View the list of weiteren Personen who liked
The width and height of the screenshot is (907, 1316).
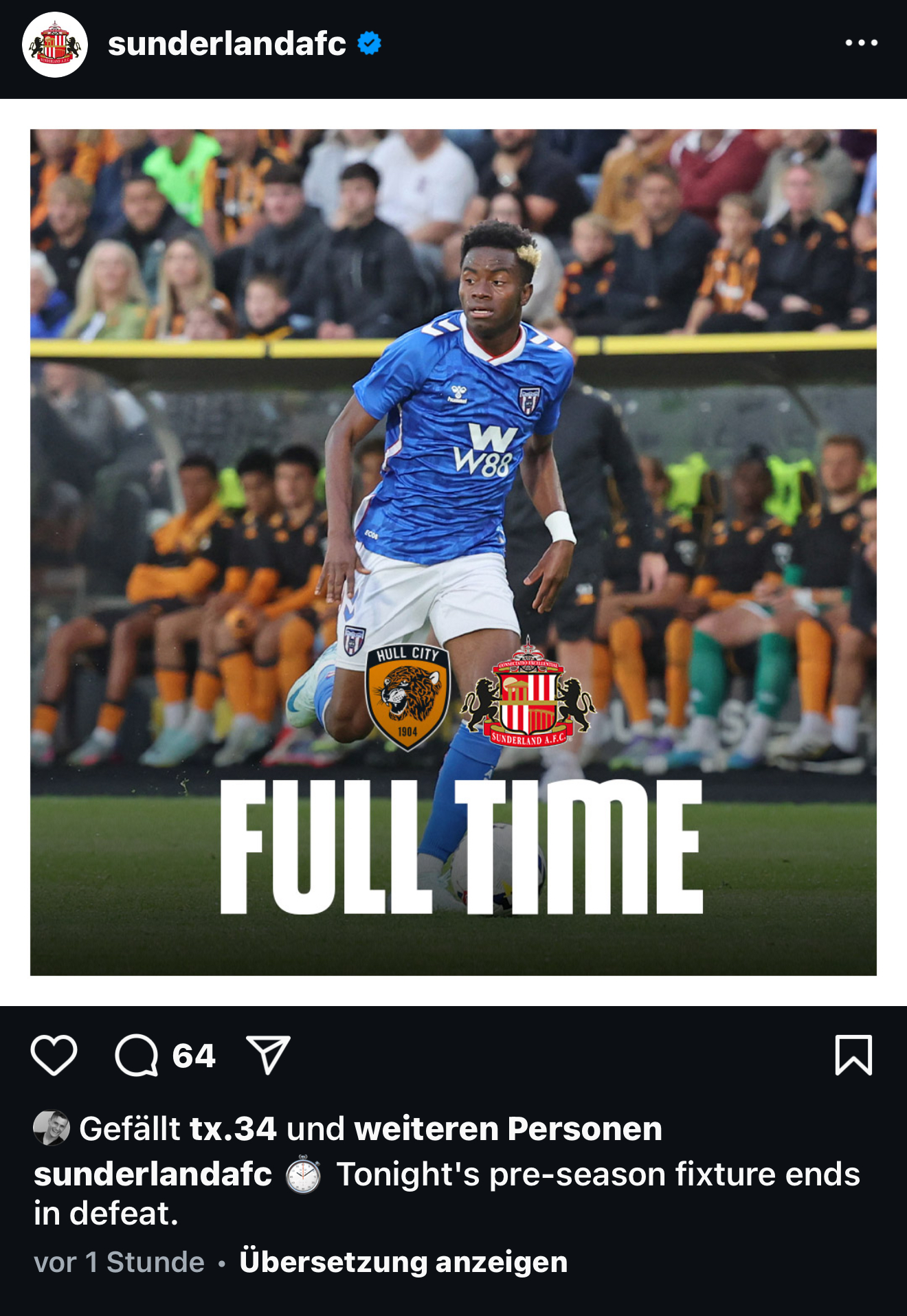point(508,1129)
